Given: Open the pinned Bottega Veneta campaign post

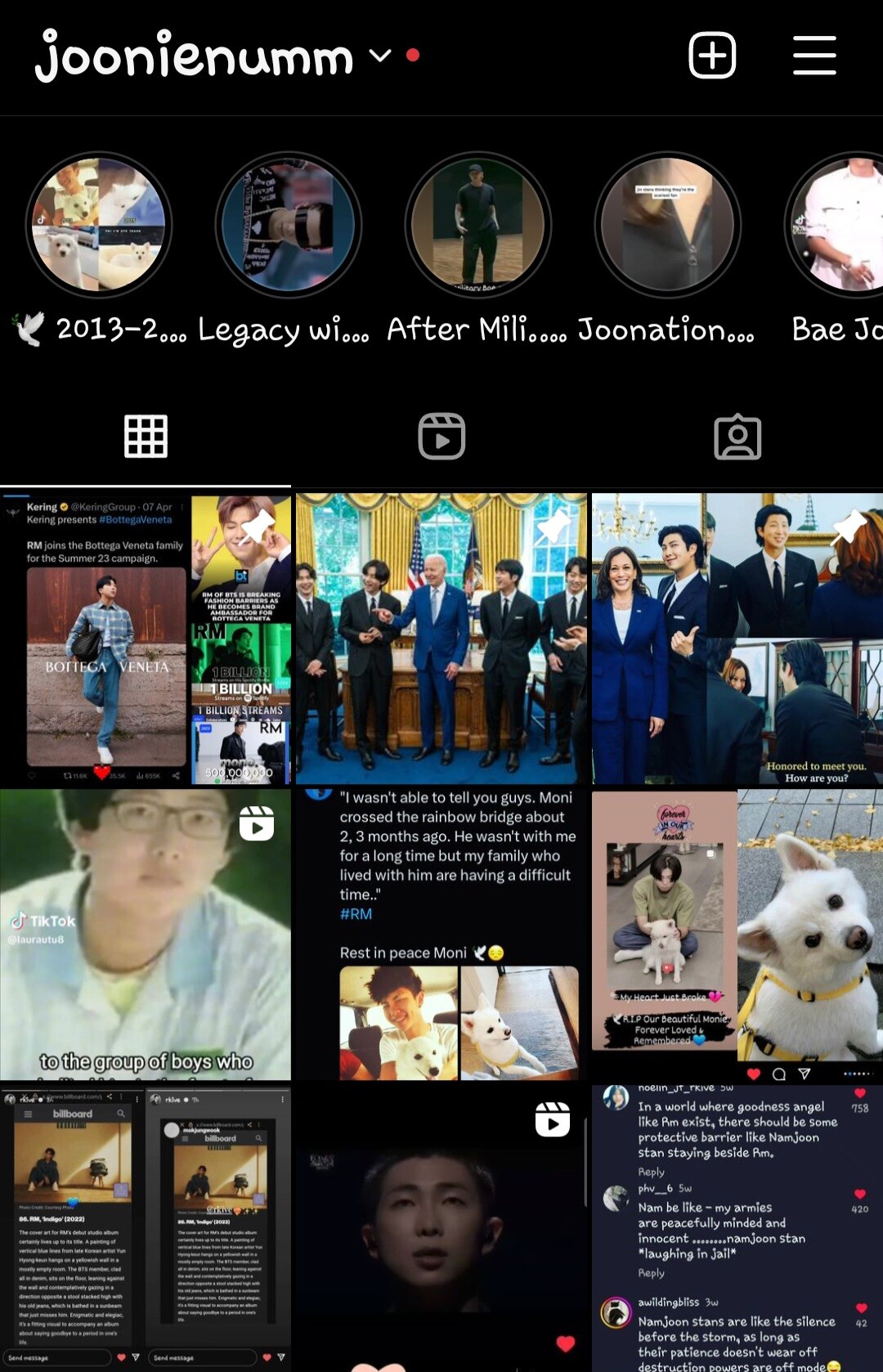Looking at the screenshot, I should pyautogui.click(x=146, y=638).
